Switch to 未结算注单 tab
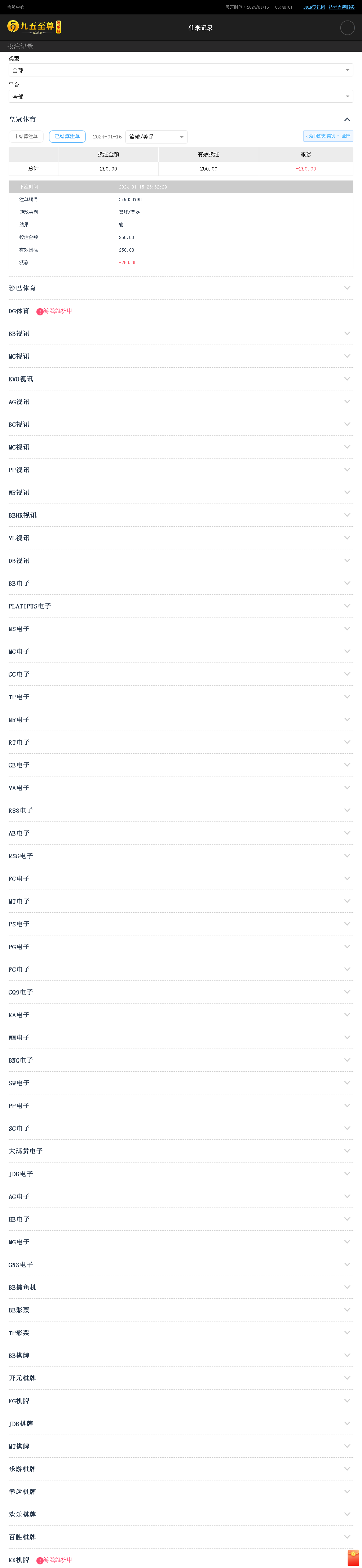This screenshot has height=1568, width=362. click(26, 136)
